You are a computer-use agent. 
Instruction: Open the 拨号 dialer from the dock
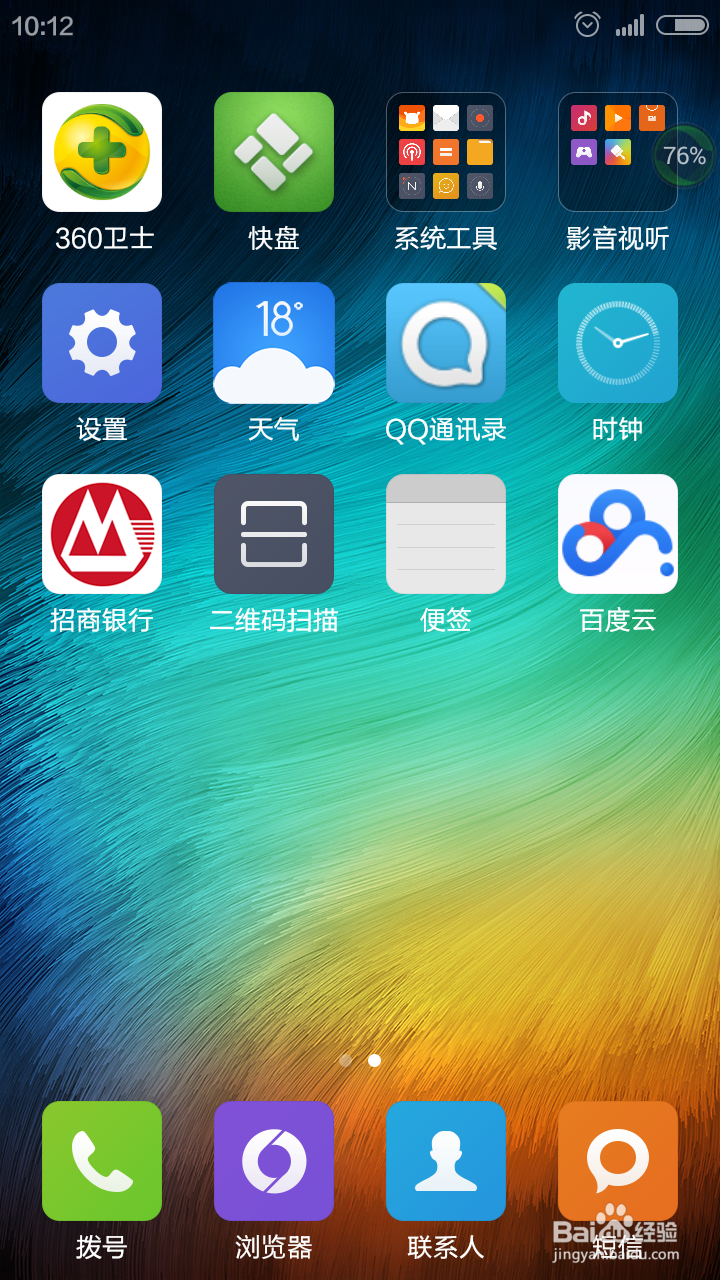click(x=101, y=1161)
